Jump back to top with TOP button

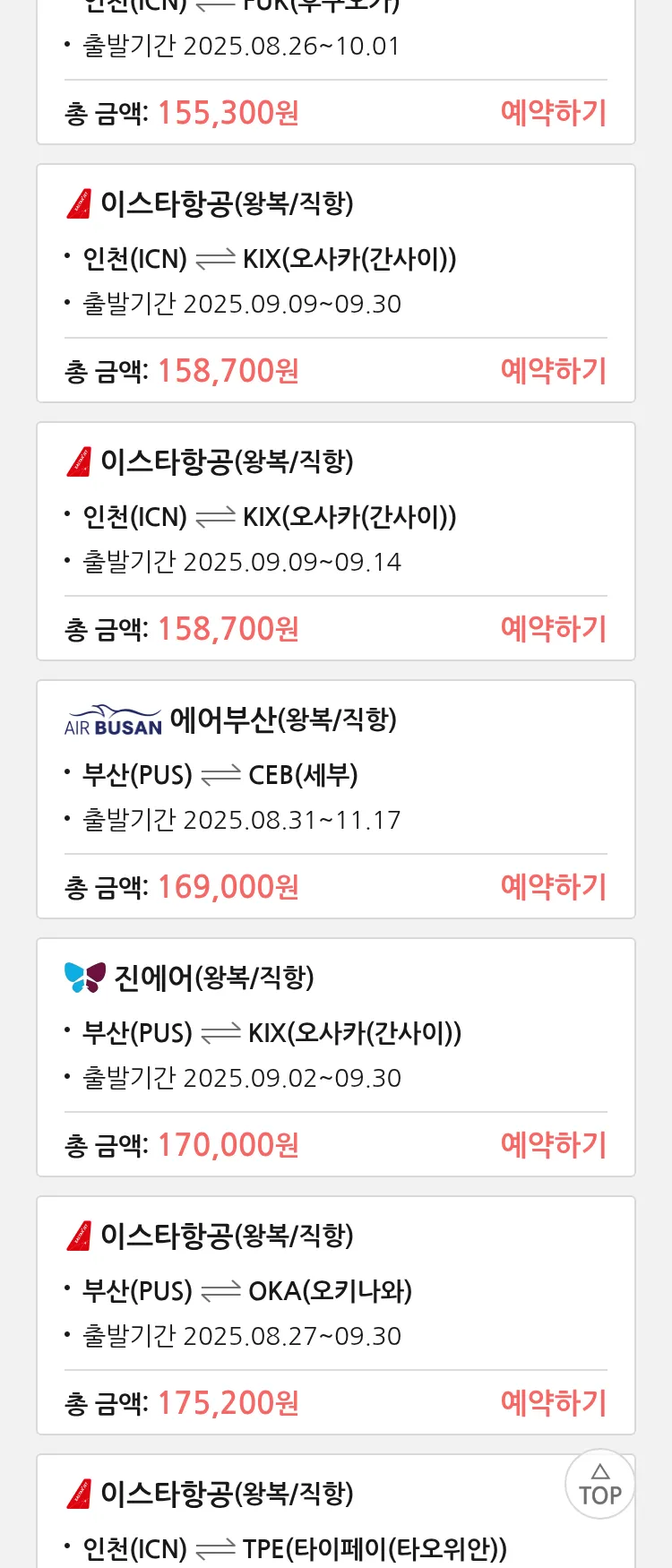pyautogui.click(x=599, y=1485)
